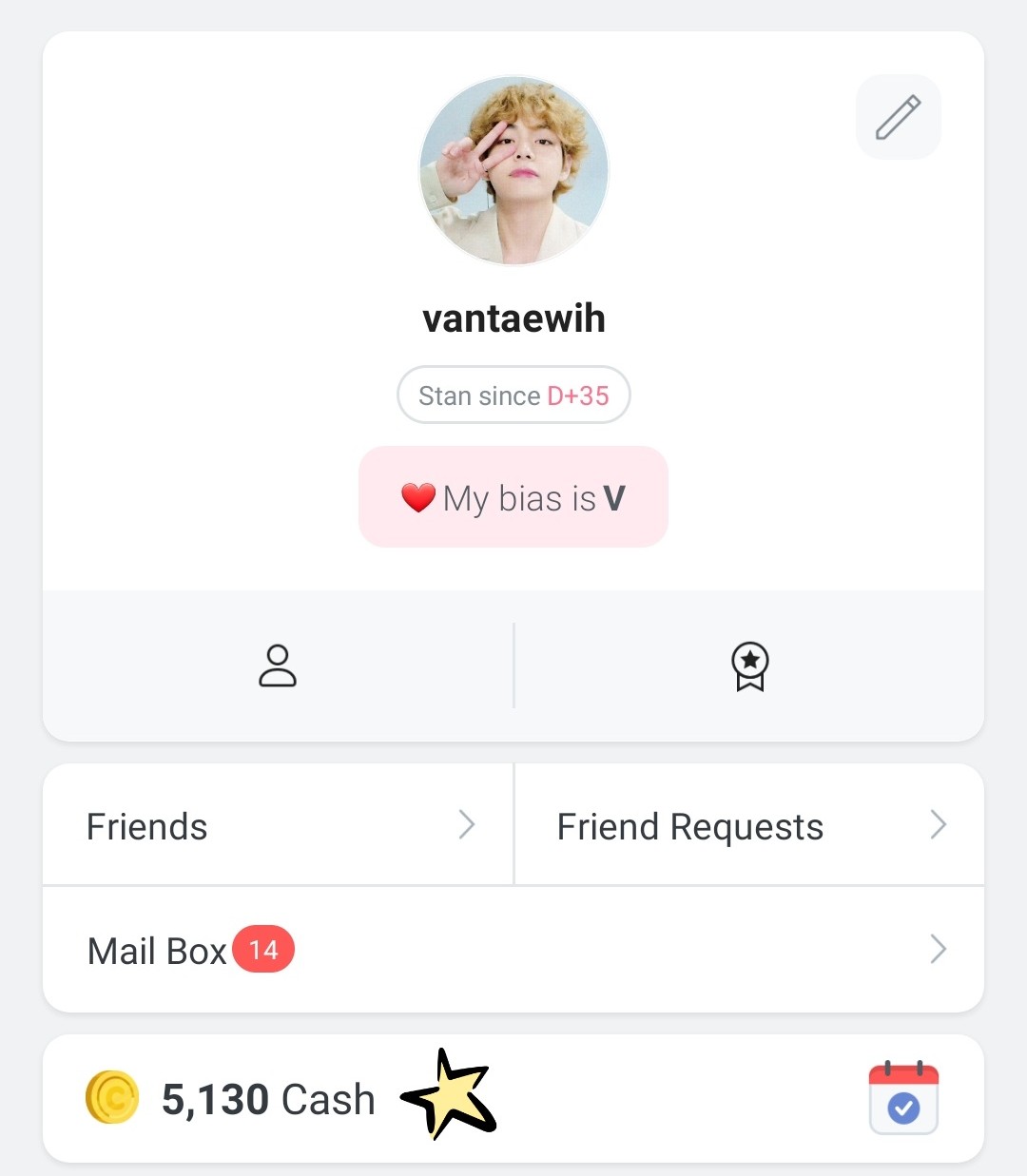Open the Friends list

(278, 825)
